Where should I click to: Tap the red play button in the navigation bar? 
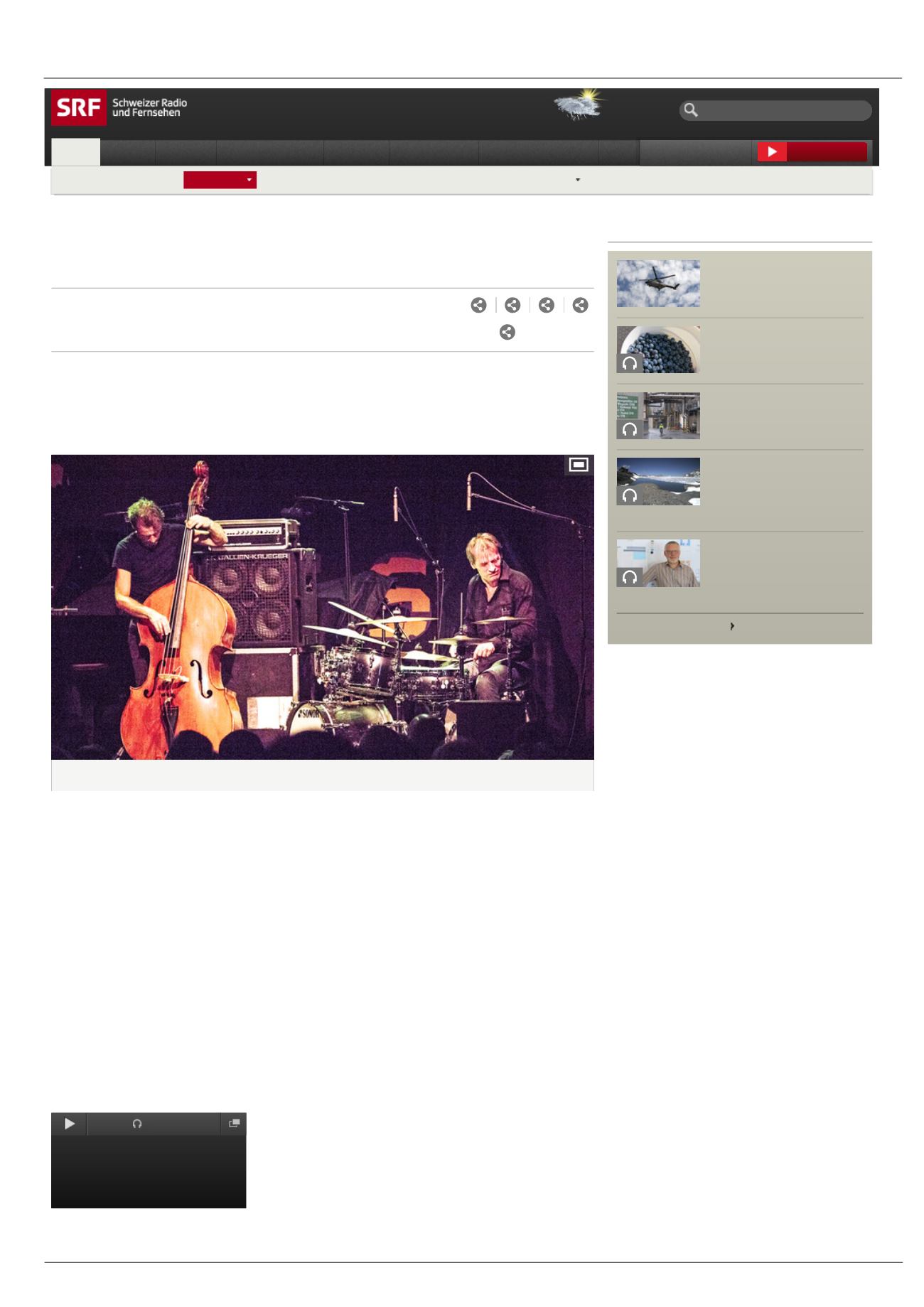click(x=772, y=151)
